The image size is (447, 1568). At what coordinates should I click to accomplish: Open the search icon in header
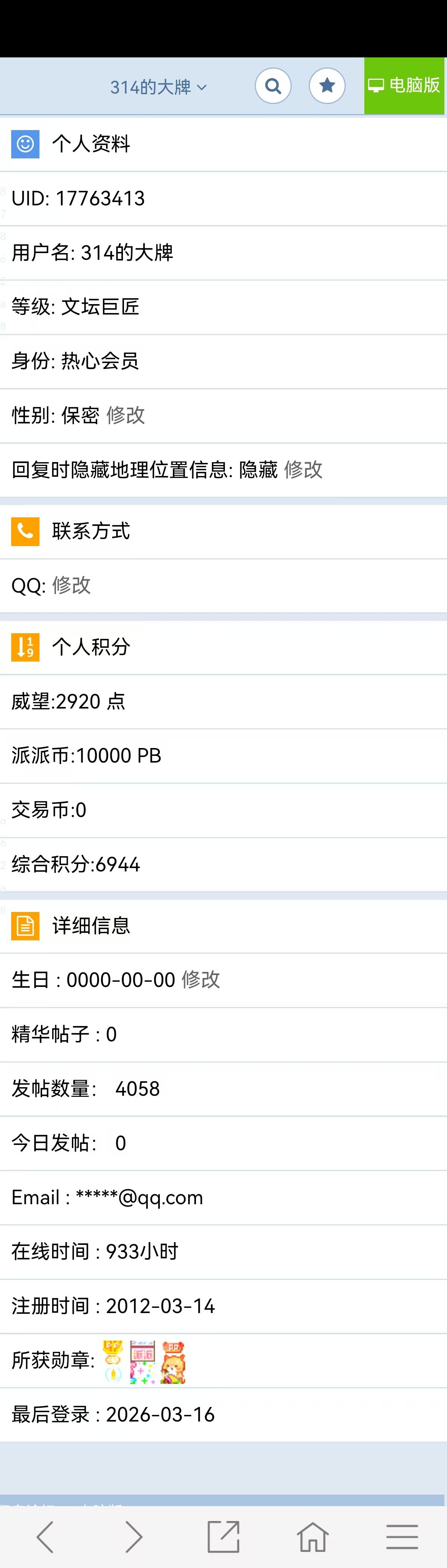pyautogui.click(x=273, y=86)
